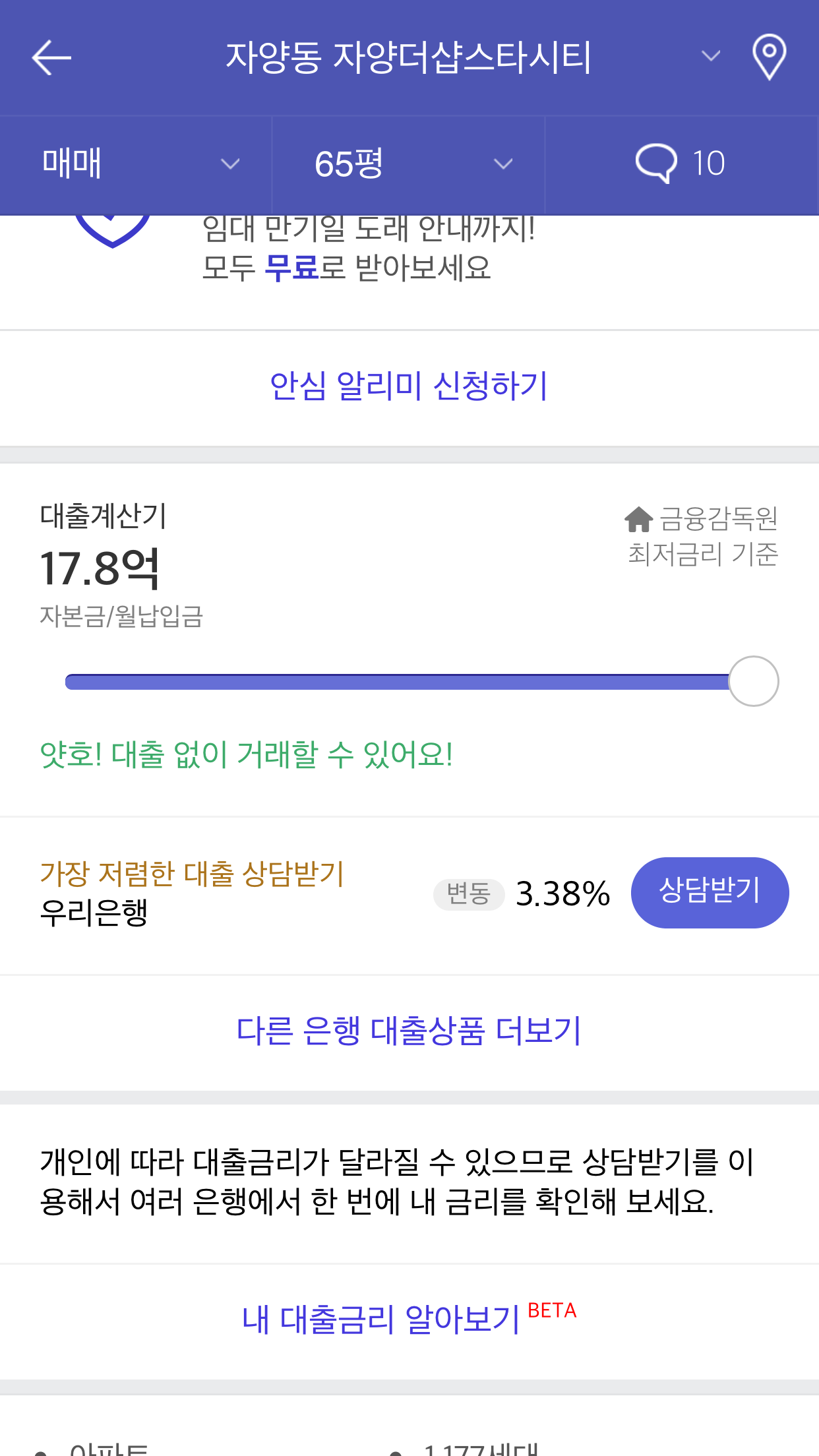Go back using the arrow icon
Image resolution: width=819 pixels, height=1456 pixels.
(x=51, y=57)
